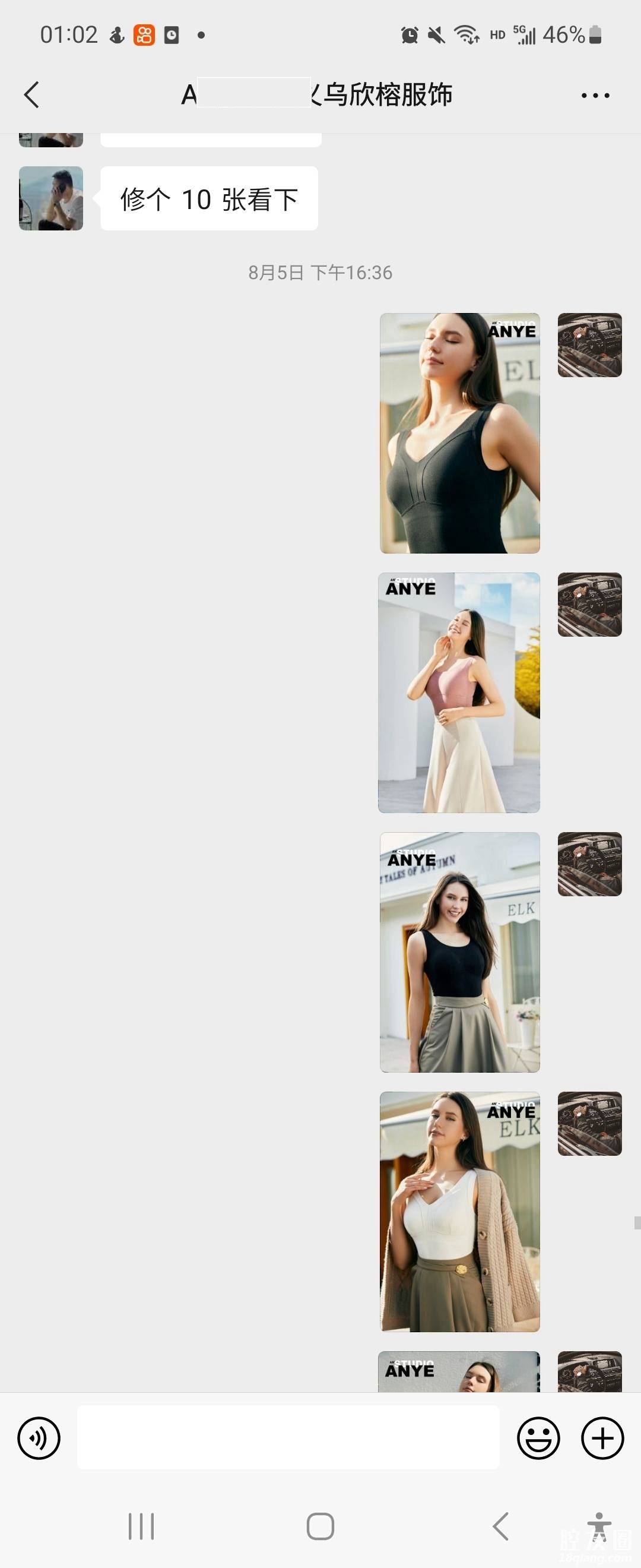641x1568 pixels.
Task: Open the emoji picker
Action: (538, 1439)
